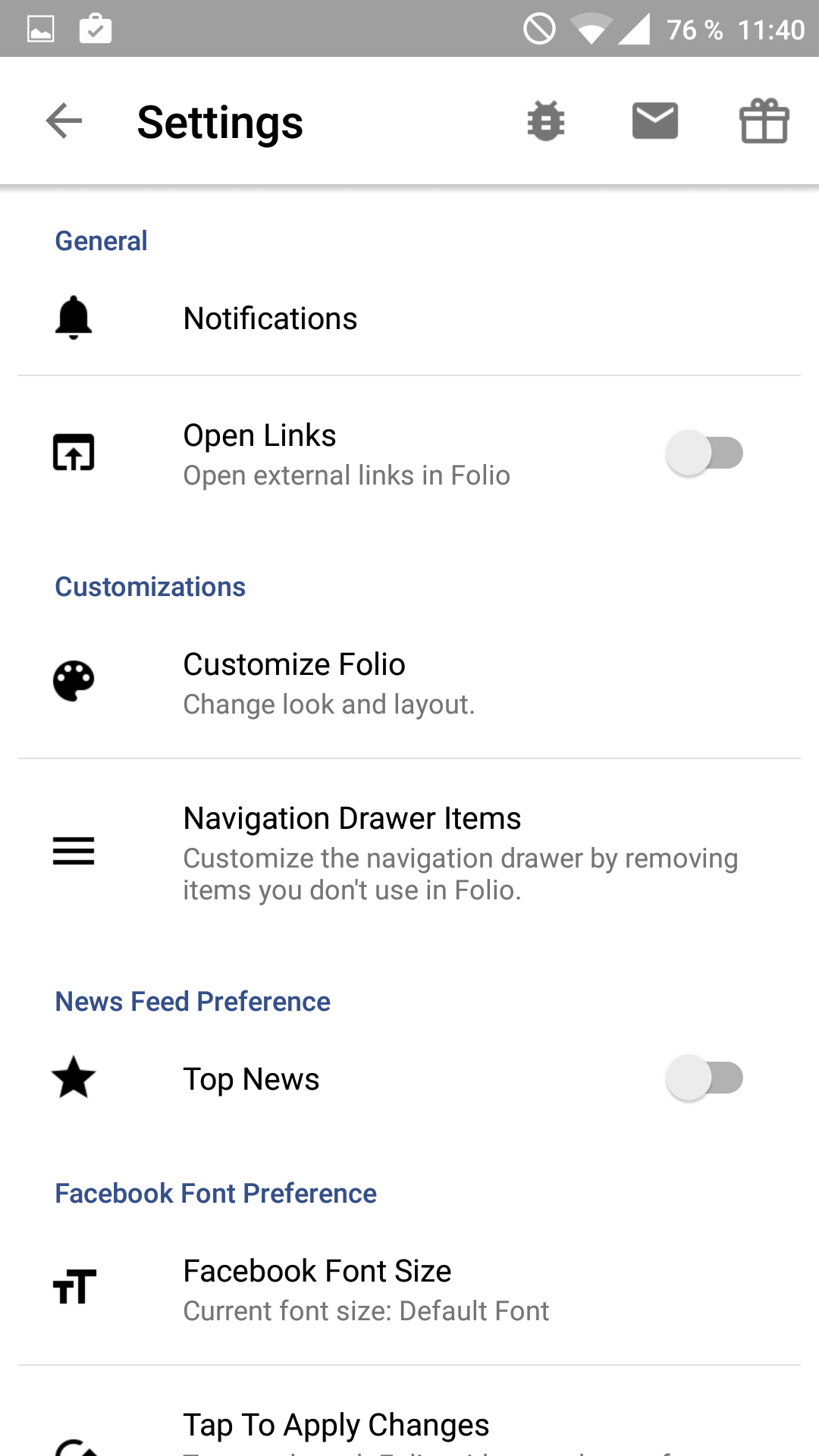Turn on Top News toggle

(x=704, y=1078)
